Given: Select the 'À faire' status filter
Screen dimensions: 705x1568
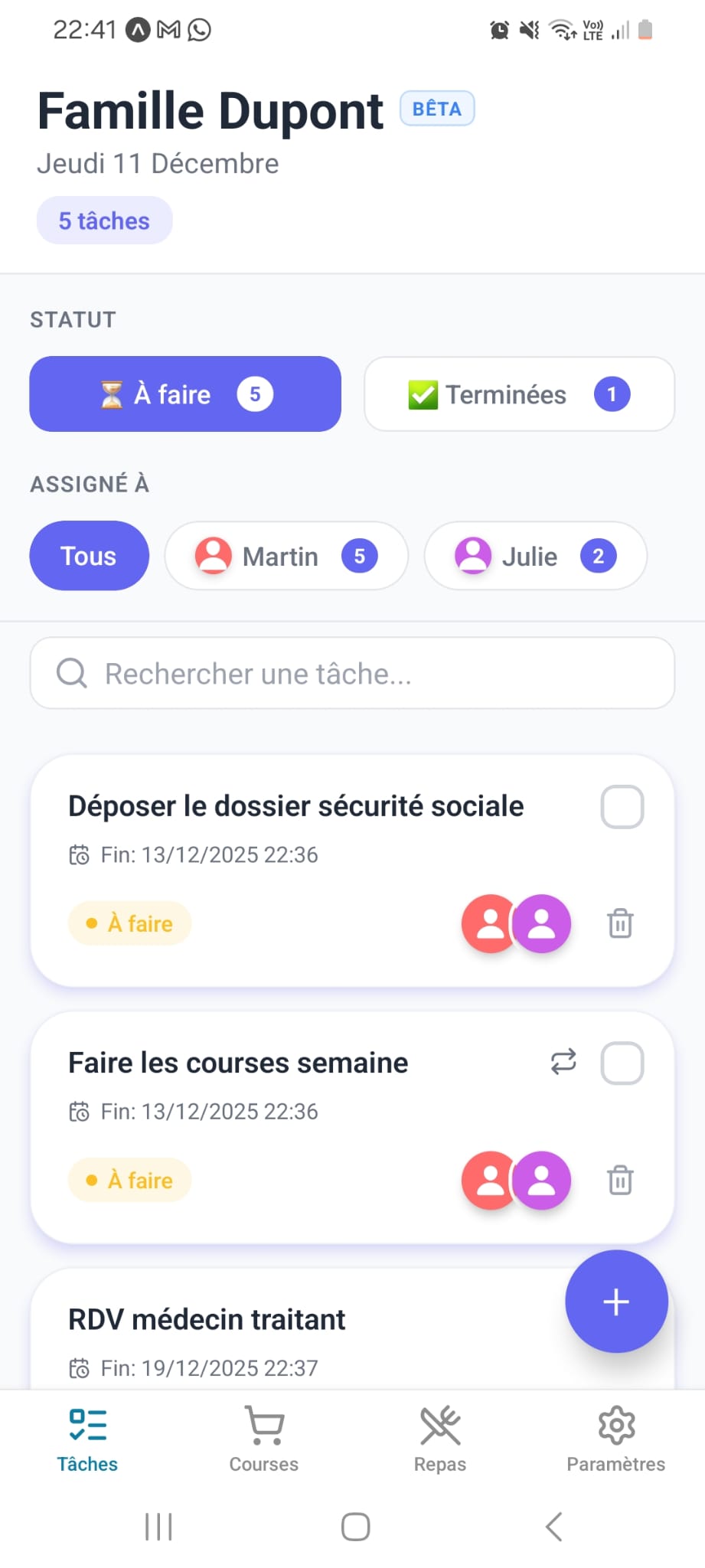Looking at the screenshot, I should pyautogui.click(x=184, y=394).
